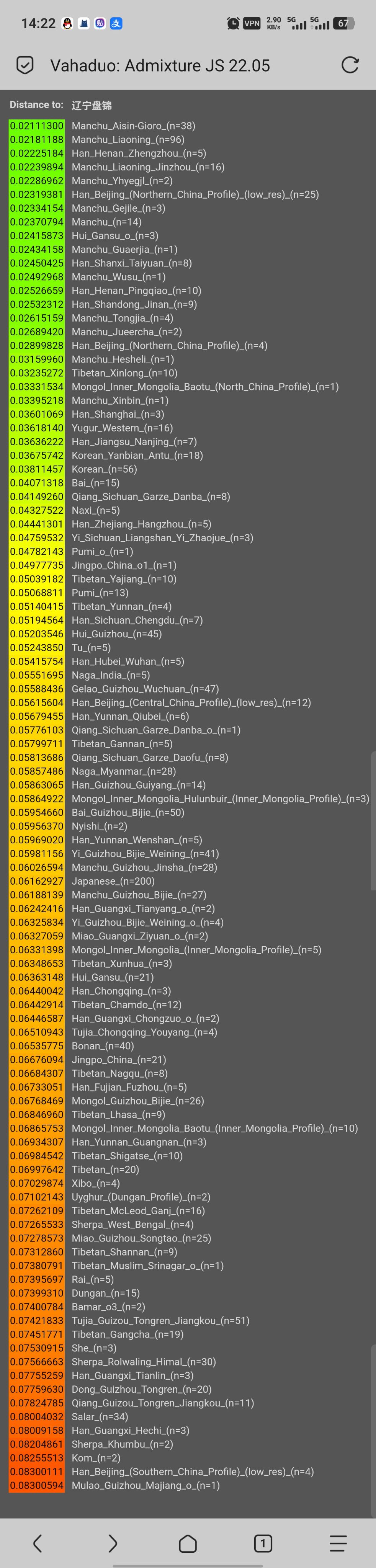Viewport: 376px width, 1568px height.
Task: Open the site security shield icon
Action: click(25, 65)
